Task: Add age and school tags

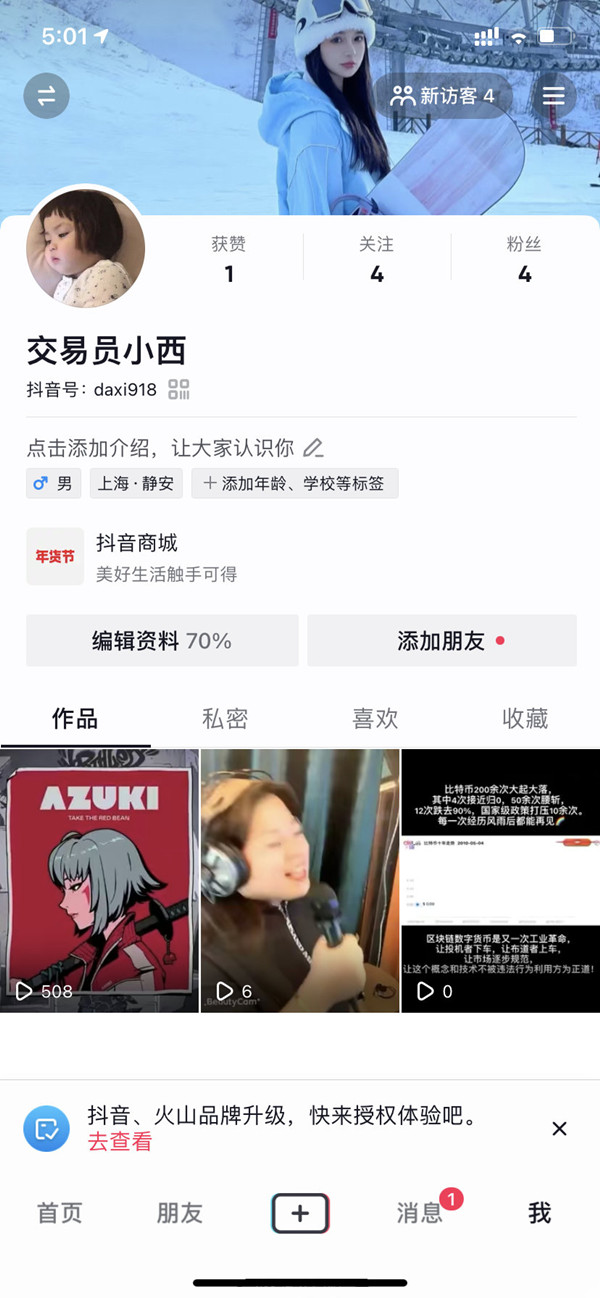Action: pyautogui.click(x=294, y=484)
